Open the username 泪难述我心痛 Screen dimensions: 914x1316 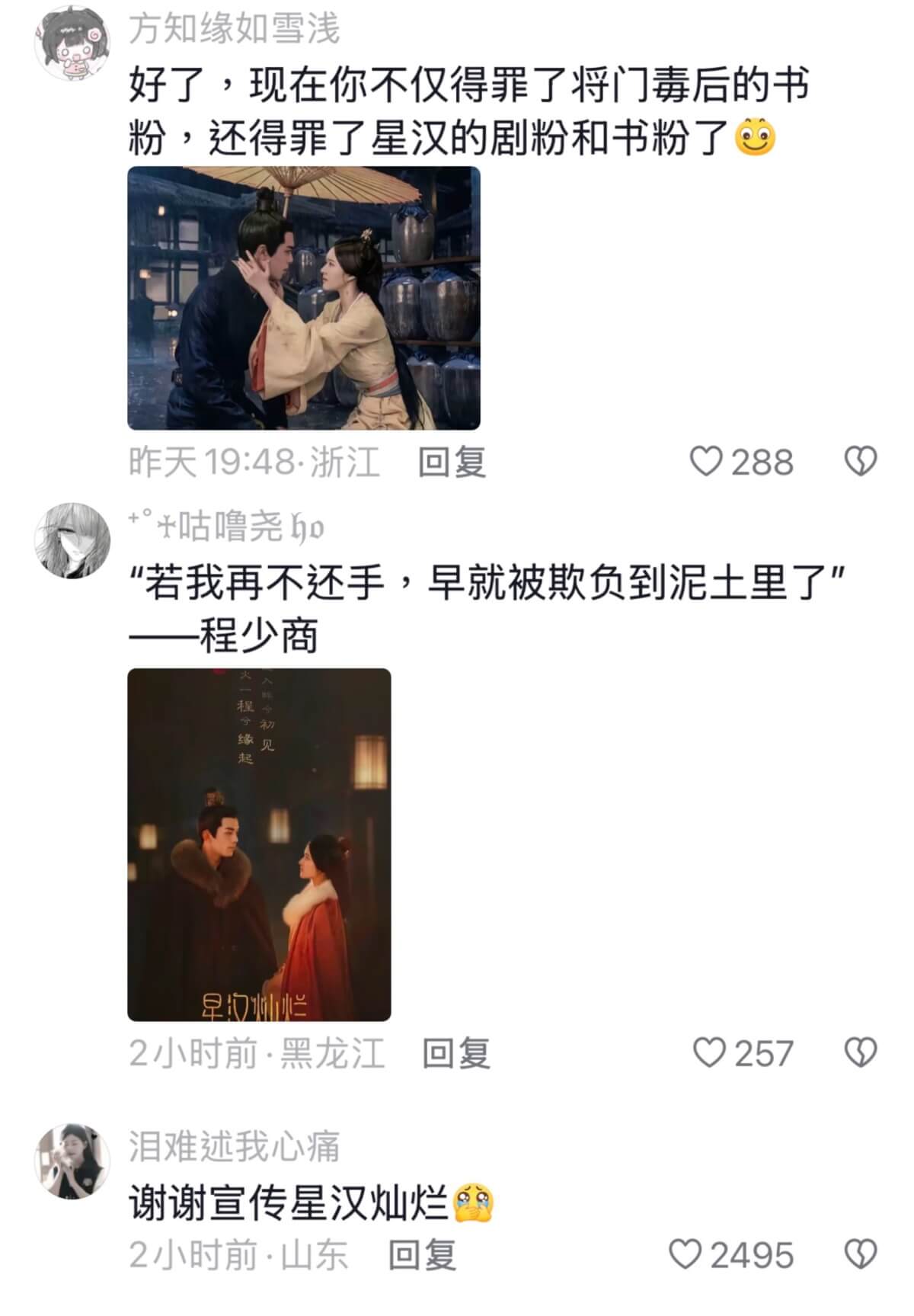(234, 1147)
